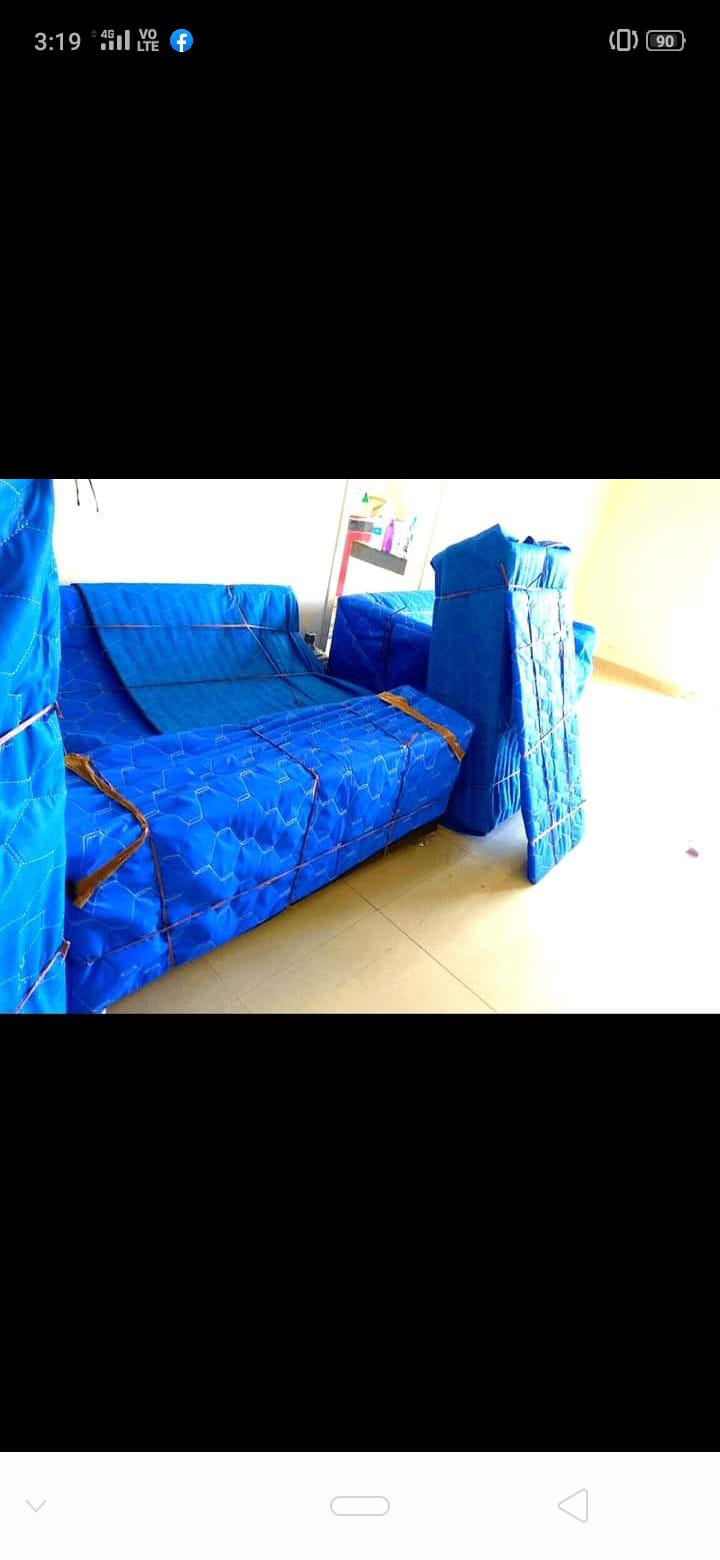Tap the photo to show viewer controls

(x=360, y=746)
